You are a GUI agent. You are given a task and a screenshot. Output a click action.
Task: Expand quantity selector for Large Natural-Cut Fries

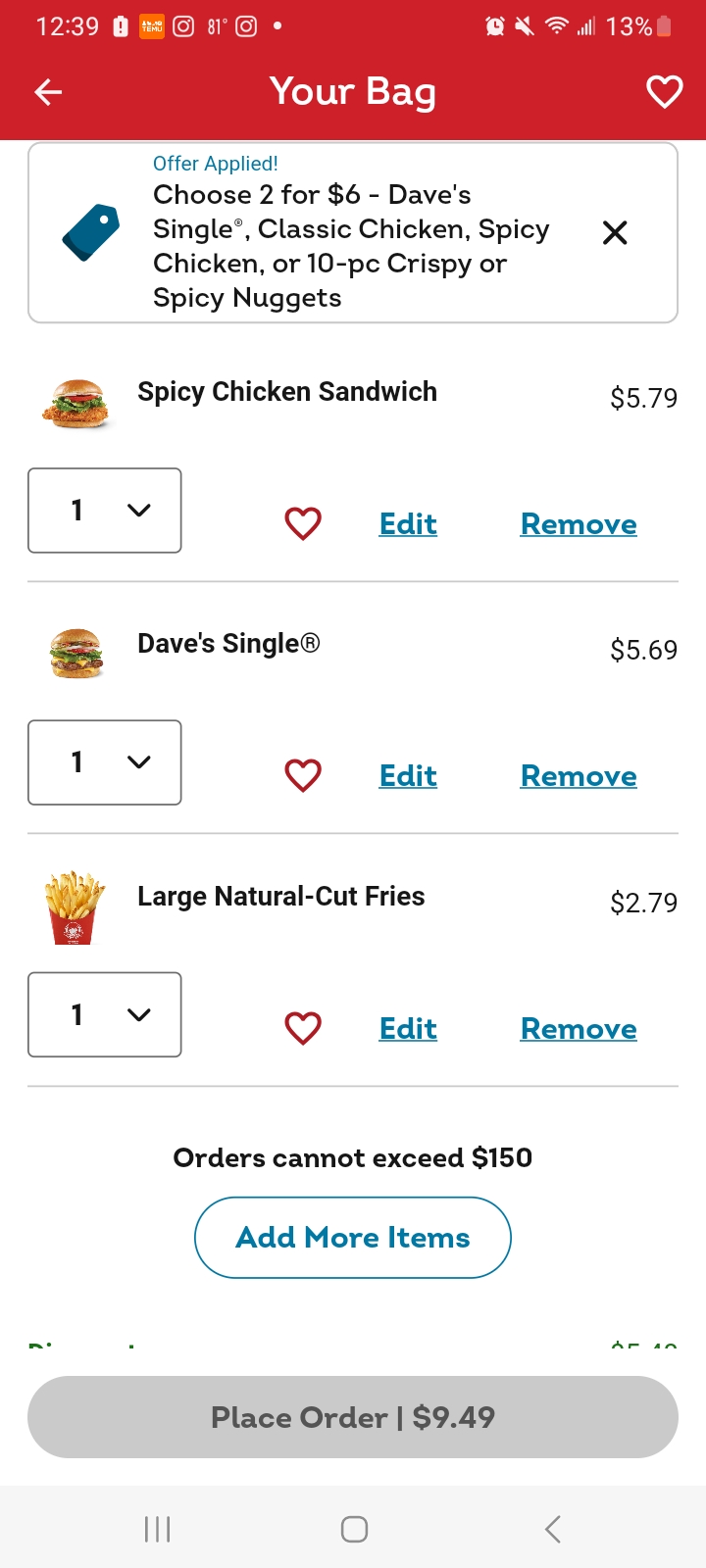pos(105,1014)
